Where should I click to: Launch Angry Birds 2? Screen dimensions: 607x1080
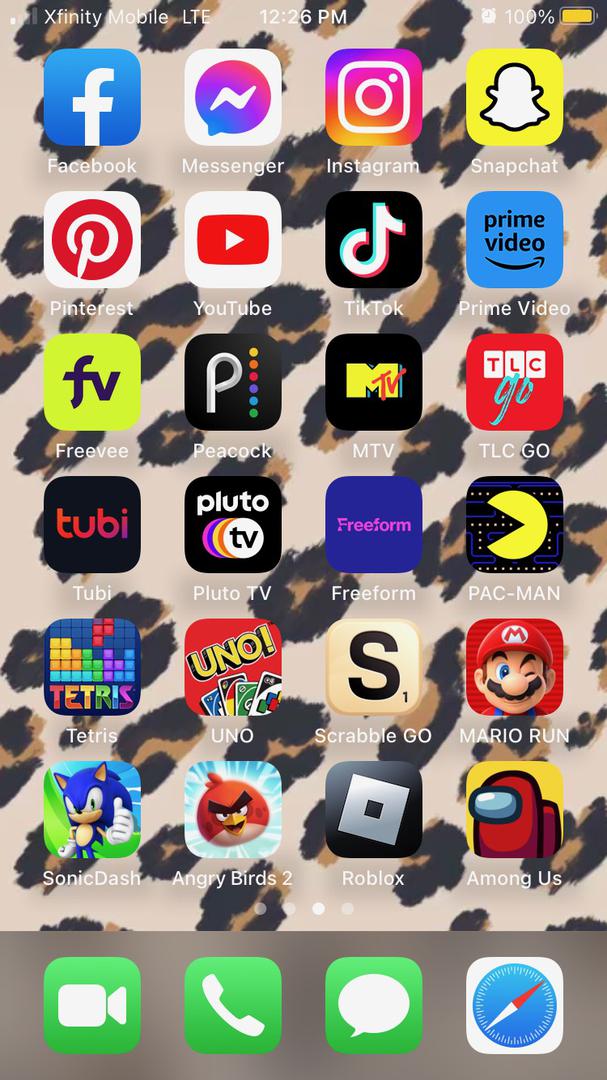click(x=233, y=809)
